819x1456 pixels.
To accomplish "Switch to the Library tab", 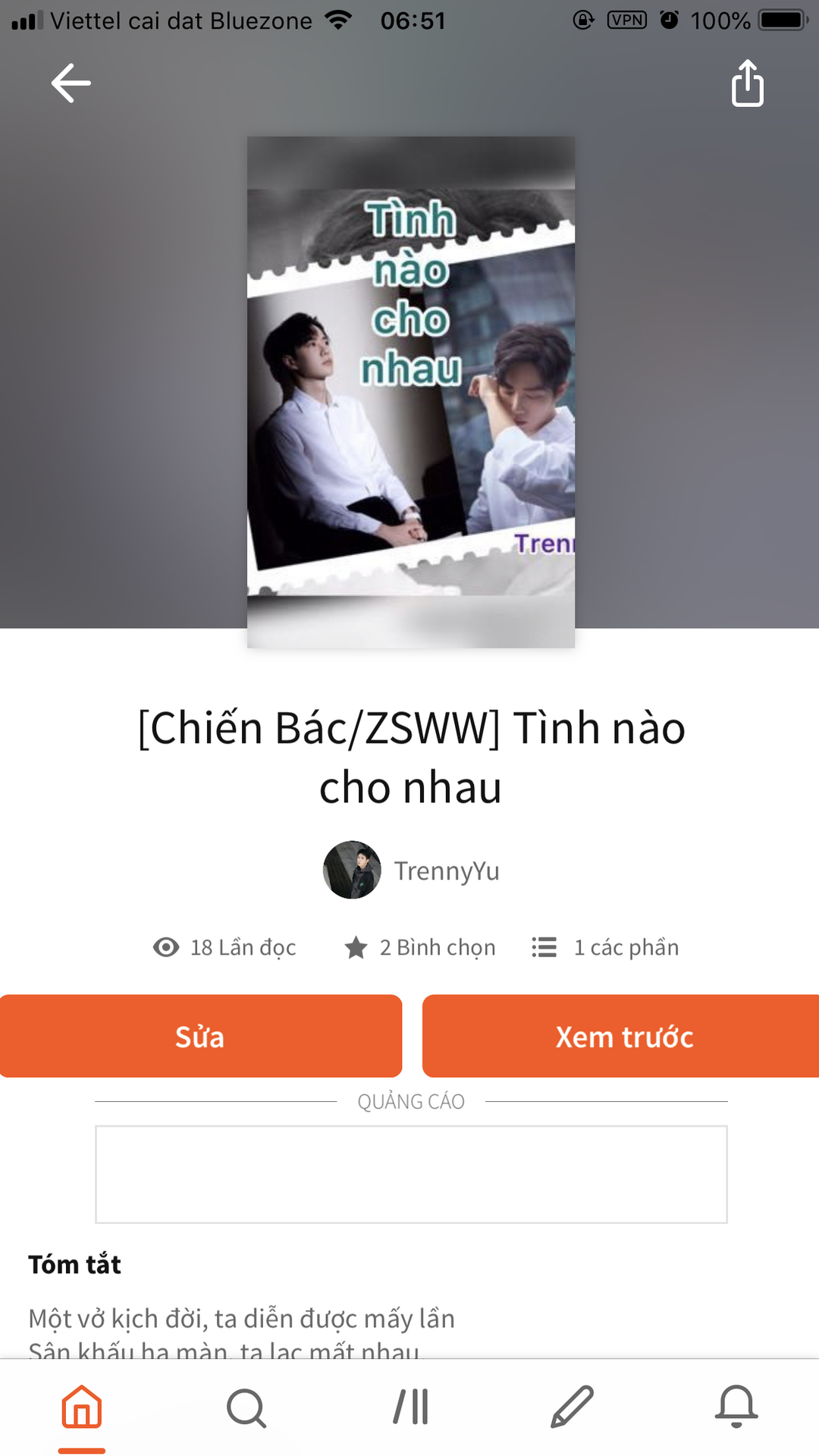I will tap(410, 1407).
